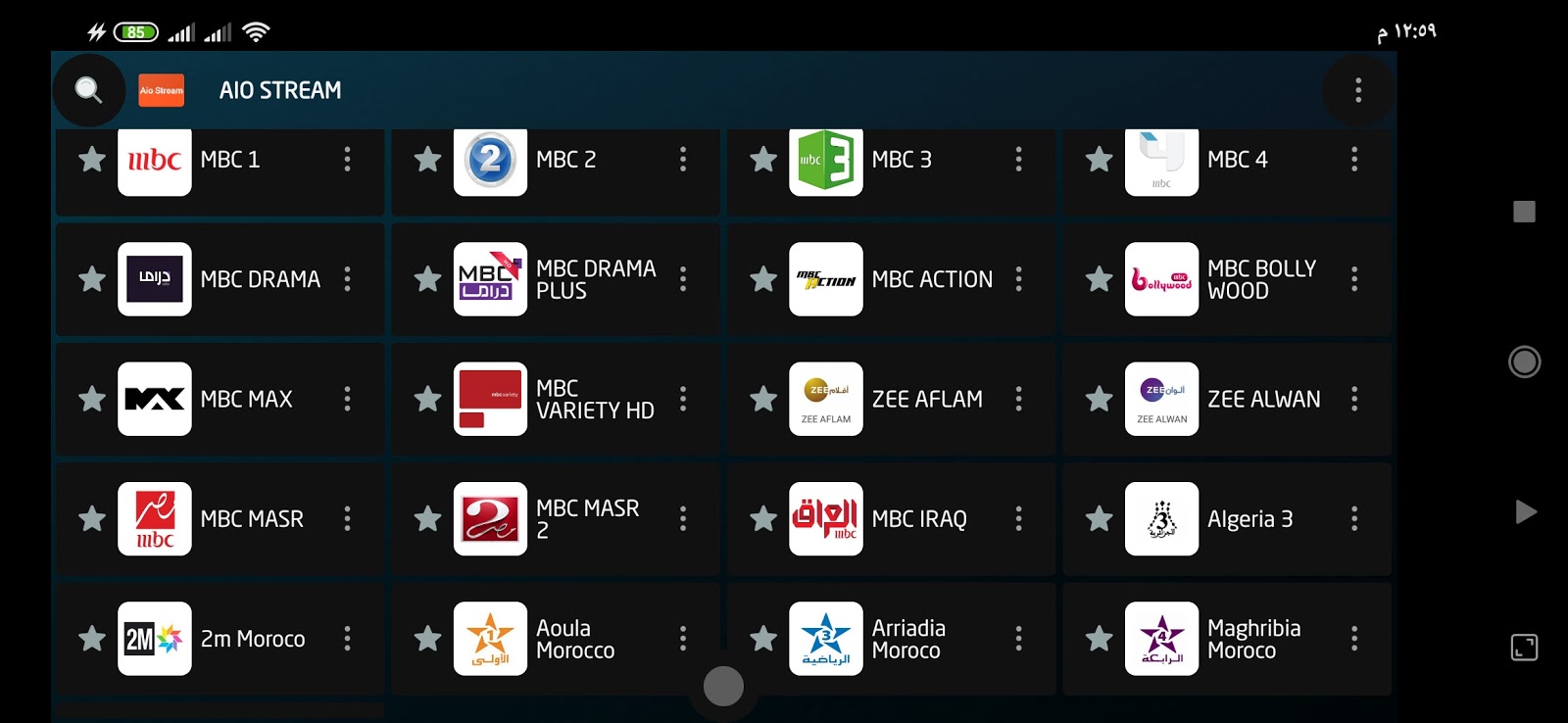Open options menu for MBC BOLLYWOOD
Image resolution: width=1568 pixels, height=723 pixels.
pos(1354,279)
